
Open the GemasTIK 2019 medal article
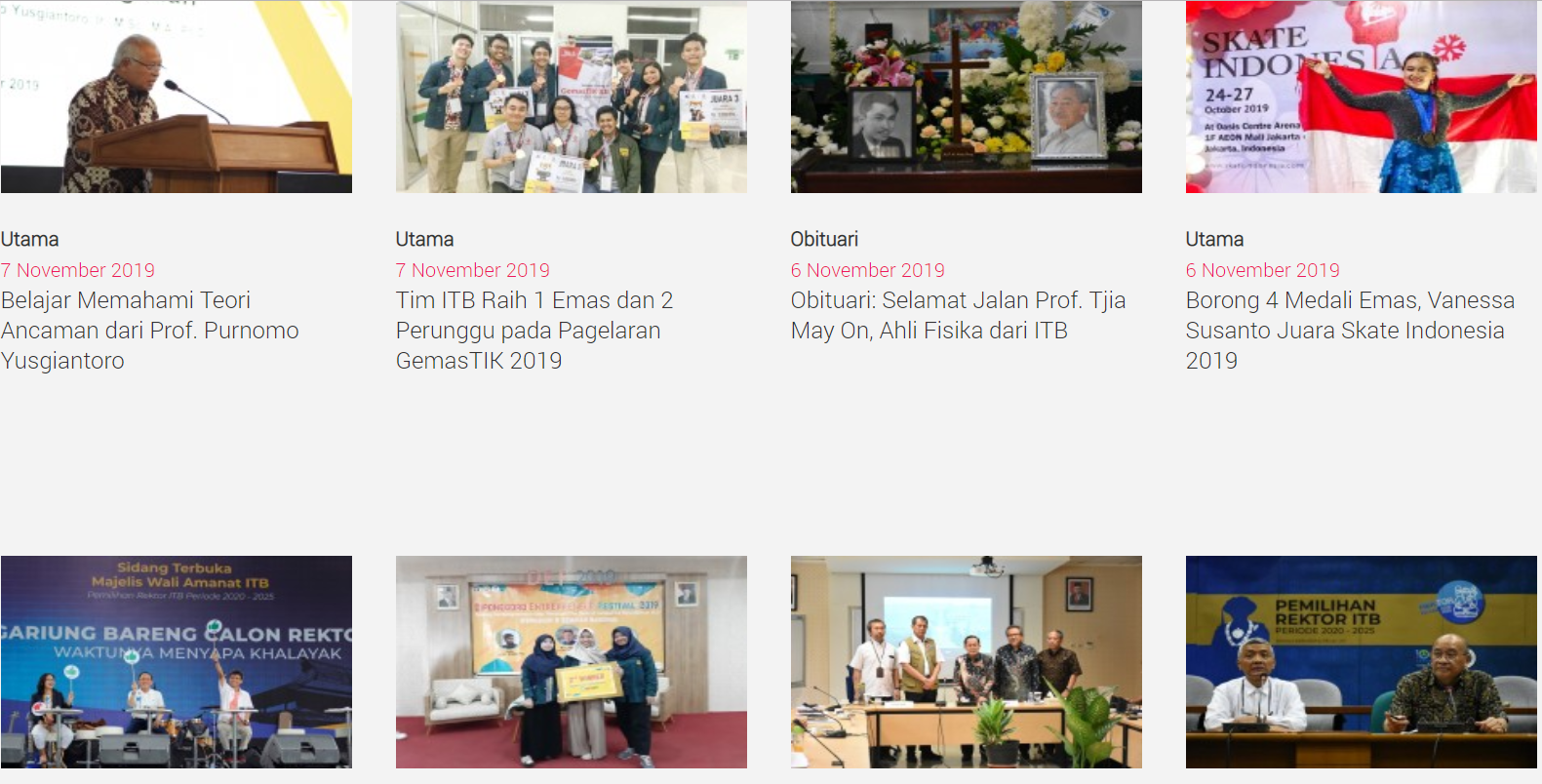[534, 331]
